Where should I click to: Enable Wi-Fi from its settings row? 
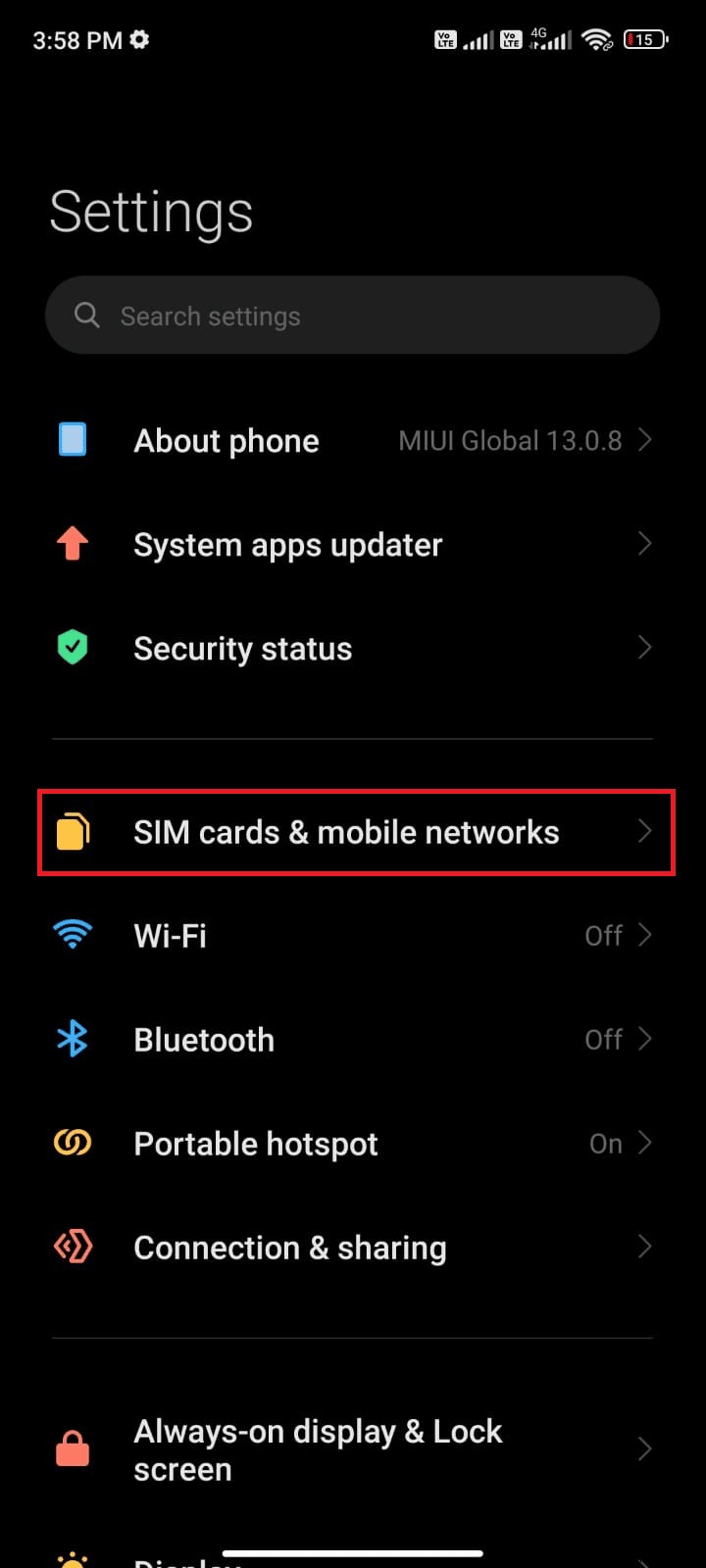(353, 935)
